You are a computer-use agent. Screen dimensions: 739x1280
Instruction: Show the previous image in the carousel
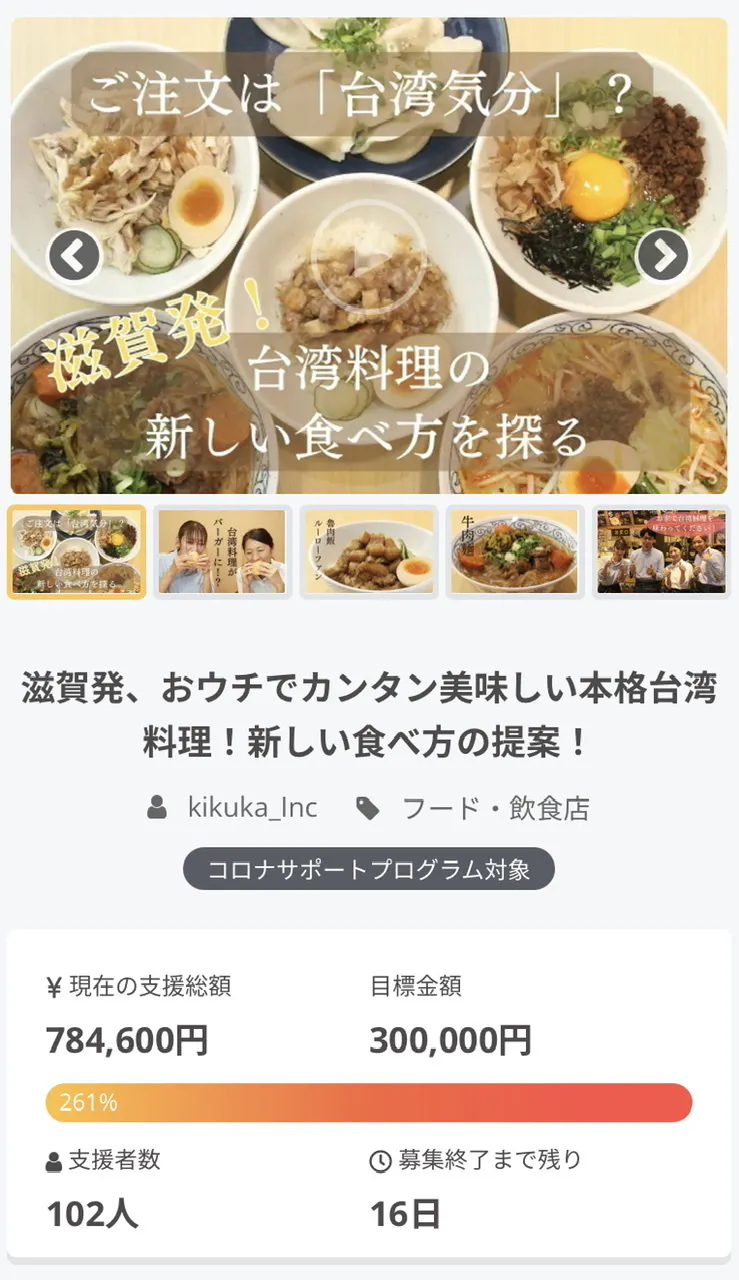pyautogui.click(x=74, y=256)
